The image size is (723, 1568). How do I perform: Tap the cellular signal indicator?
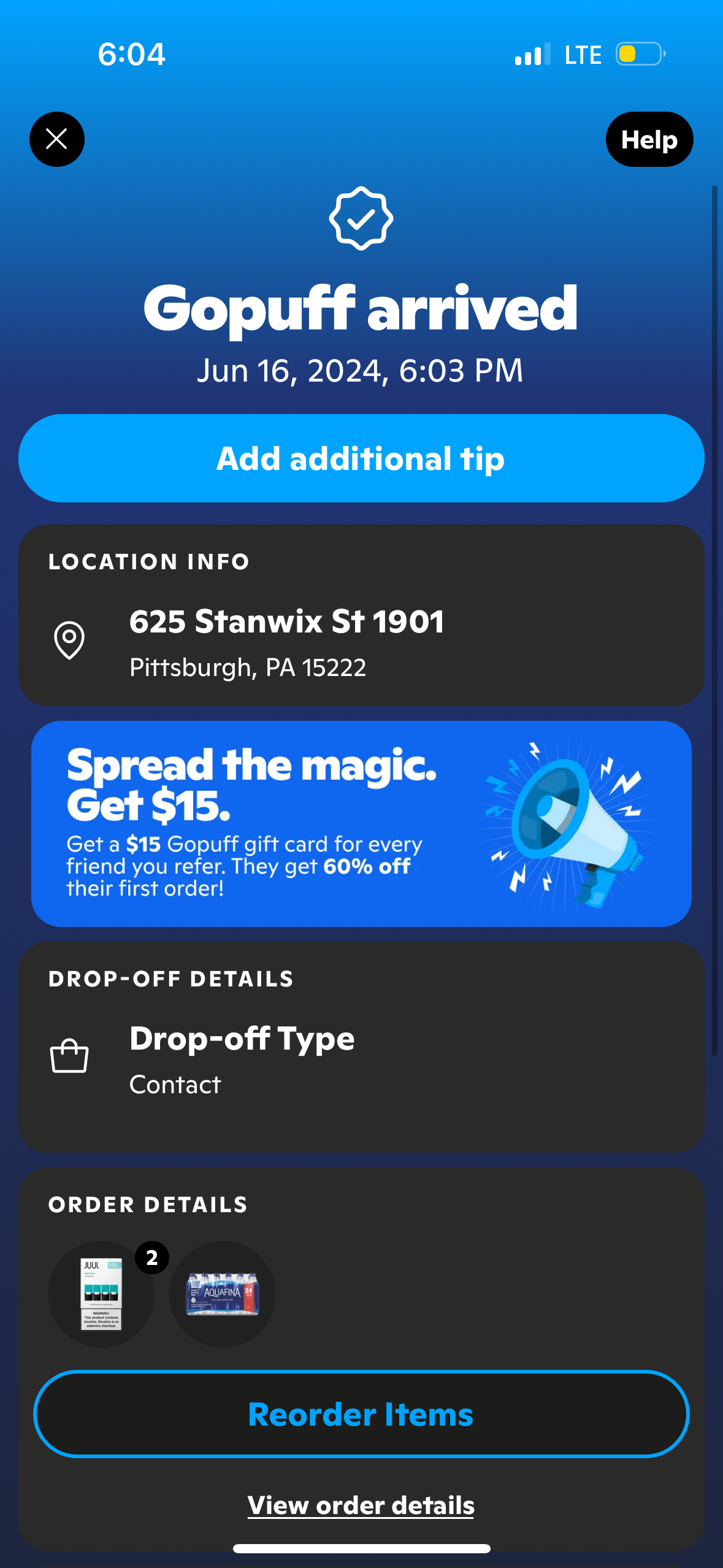530,54
